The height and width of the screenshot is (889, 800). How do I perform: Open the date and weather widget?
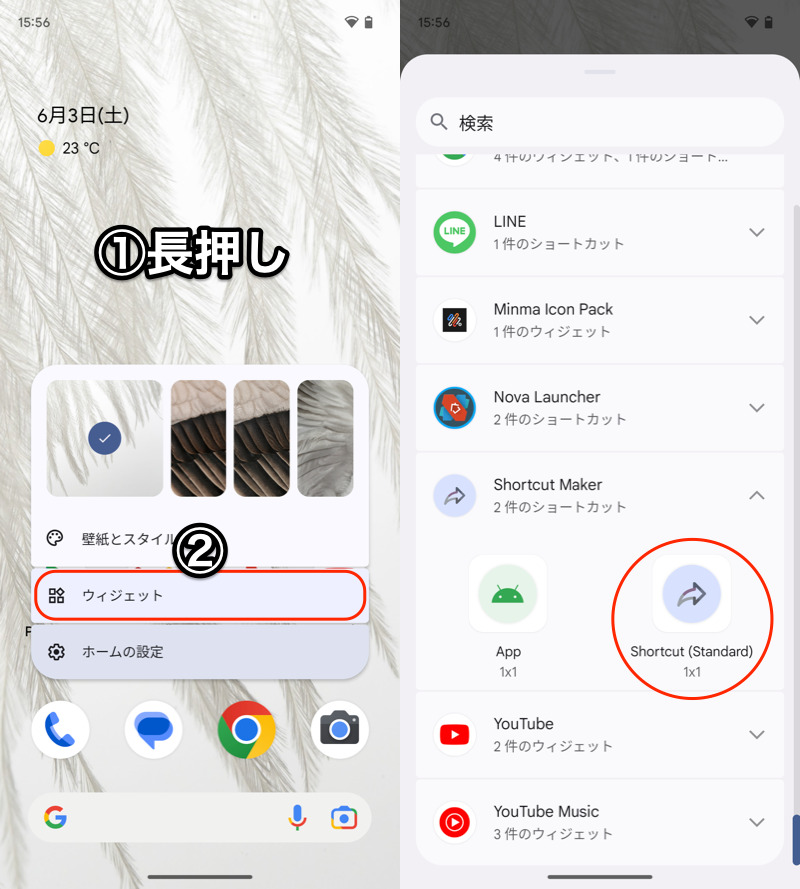tap(83, 130)
